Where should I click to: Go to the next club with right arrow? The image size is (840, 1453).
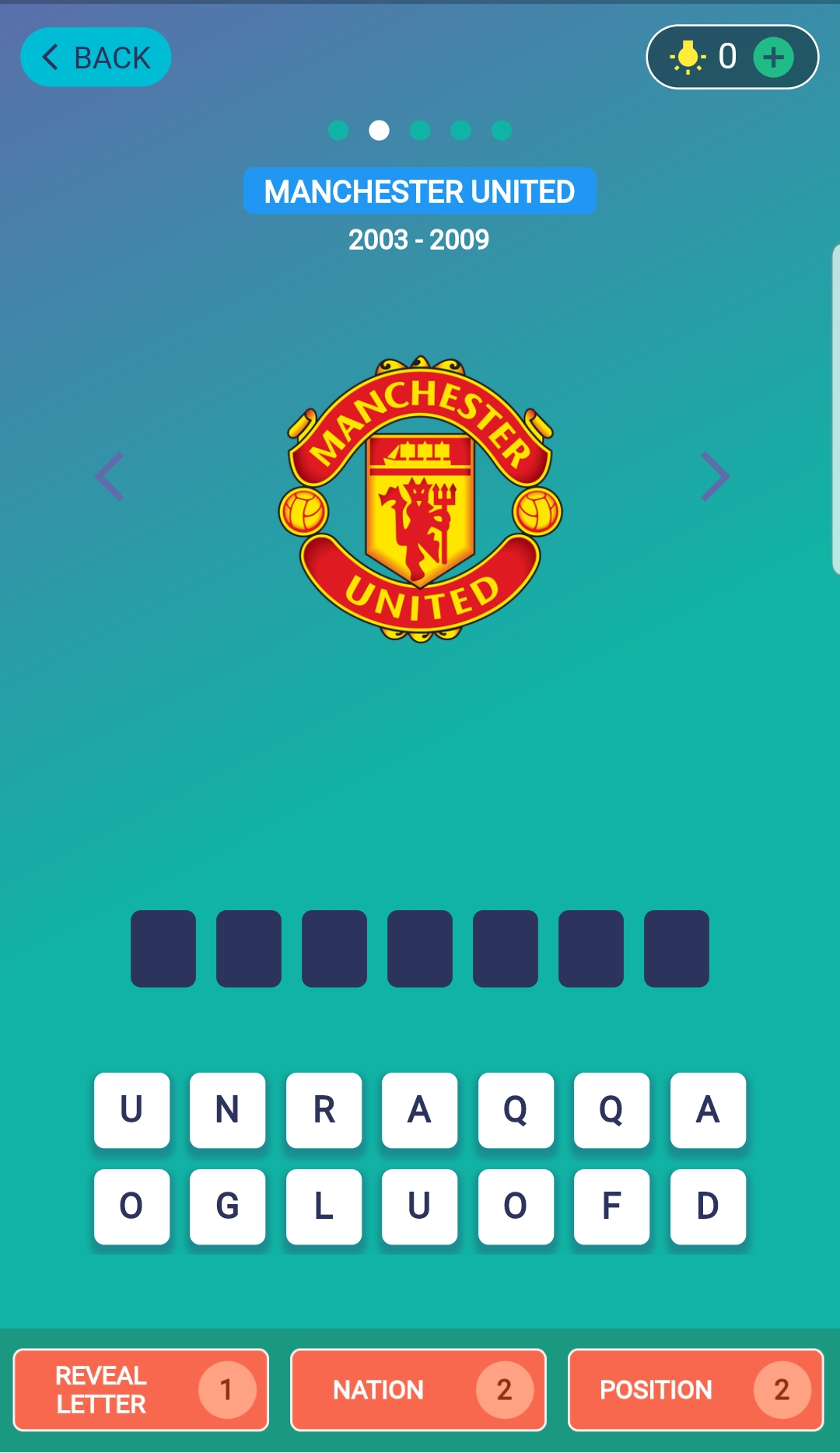point(715,476)
